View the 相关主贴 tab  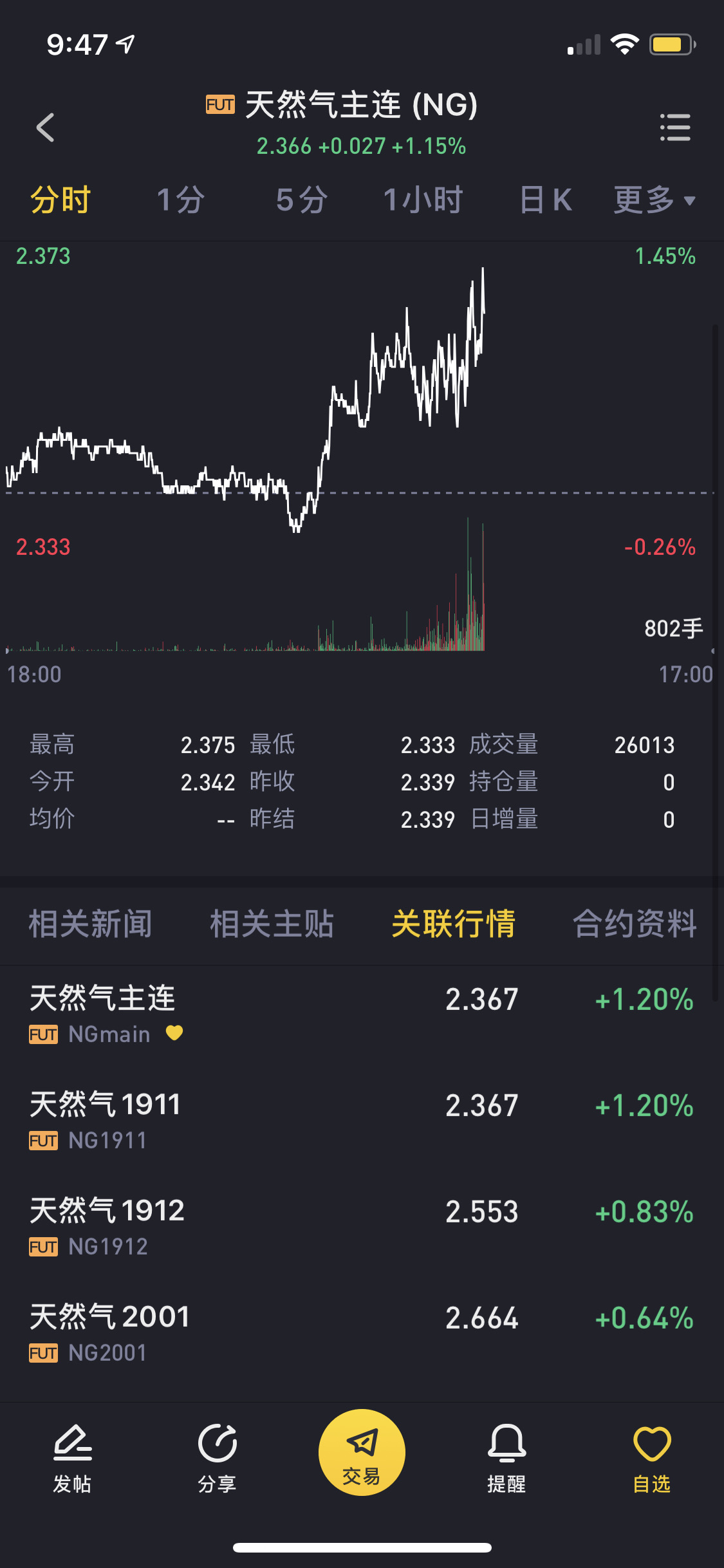coord(272,924)
